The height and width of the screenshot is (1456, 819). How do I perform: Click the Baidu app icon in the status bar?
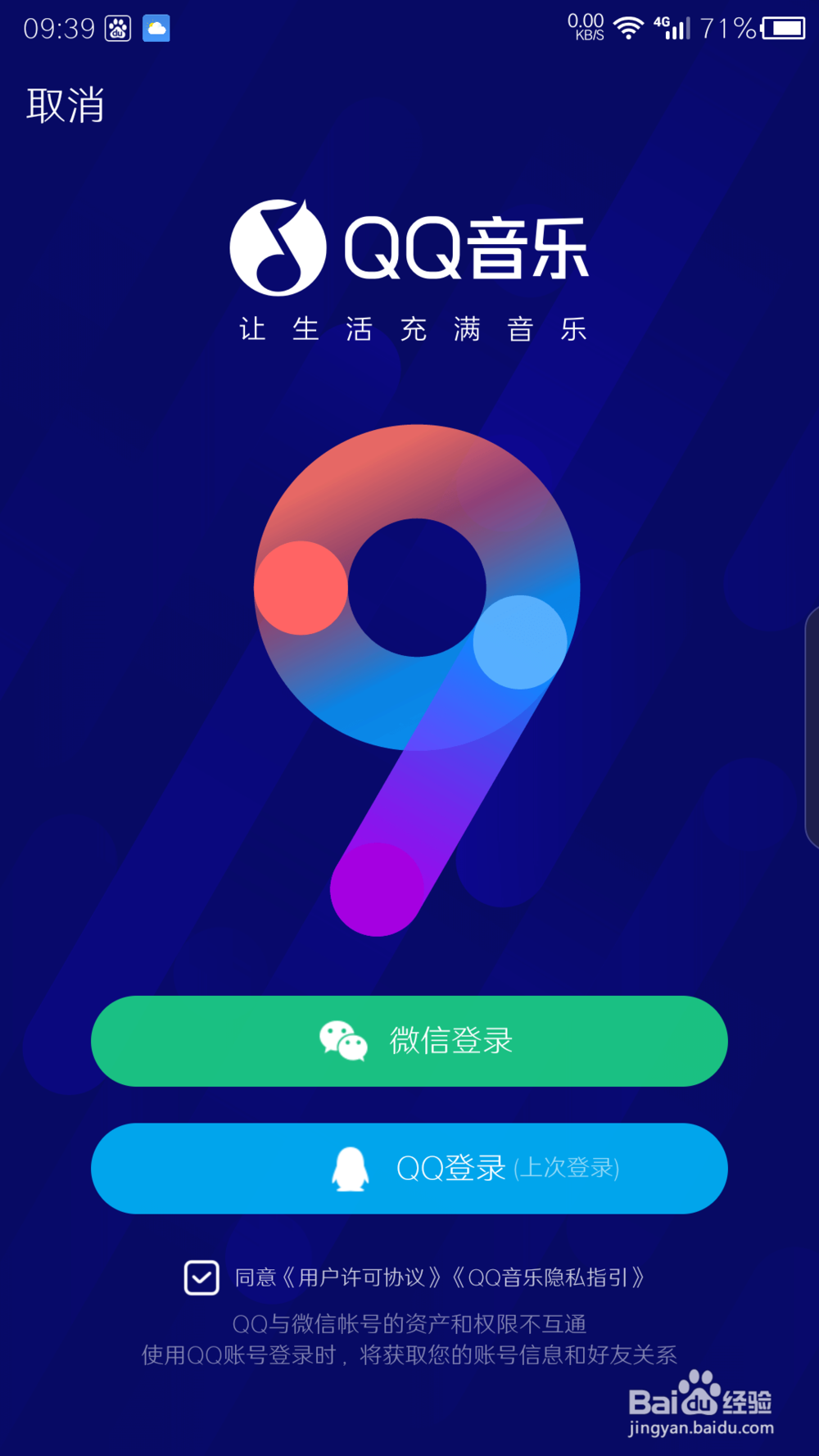tap(117, 27)
